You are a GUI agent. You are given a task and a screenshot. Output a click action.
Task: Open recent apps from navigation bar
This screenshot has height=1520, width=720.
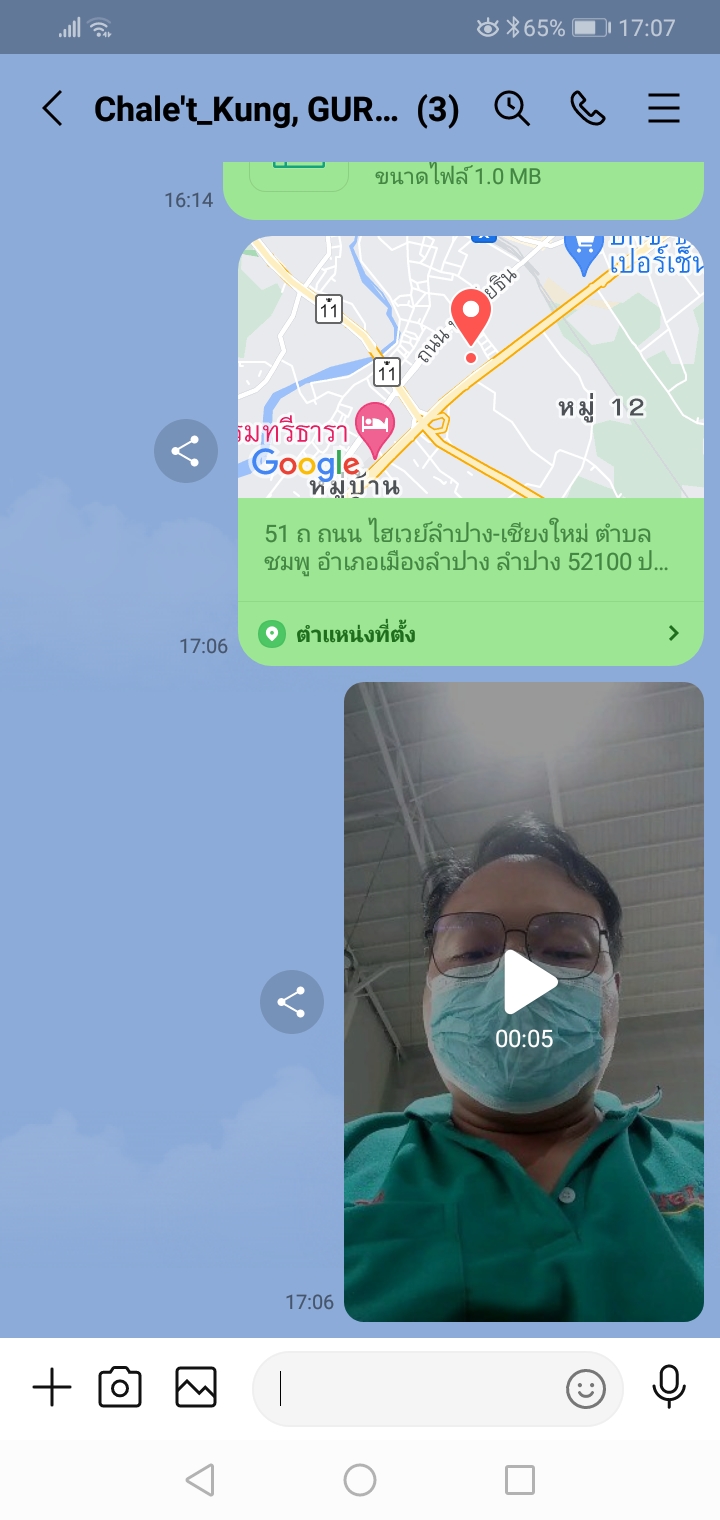point(520,1480)
